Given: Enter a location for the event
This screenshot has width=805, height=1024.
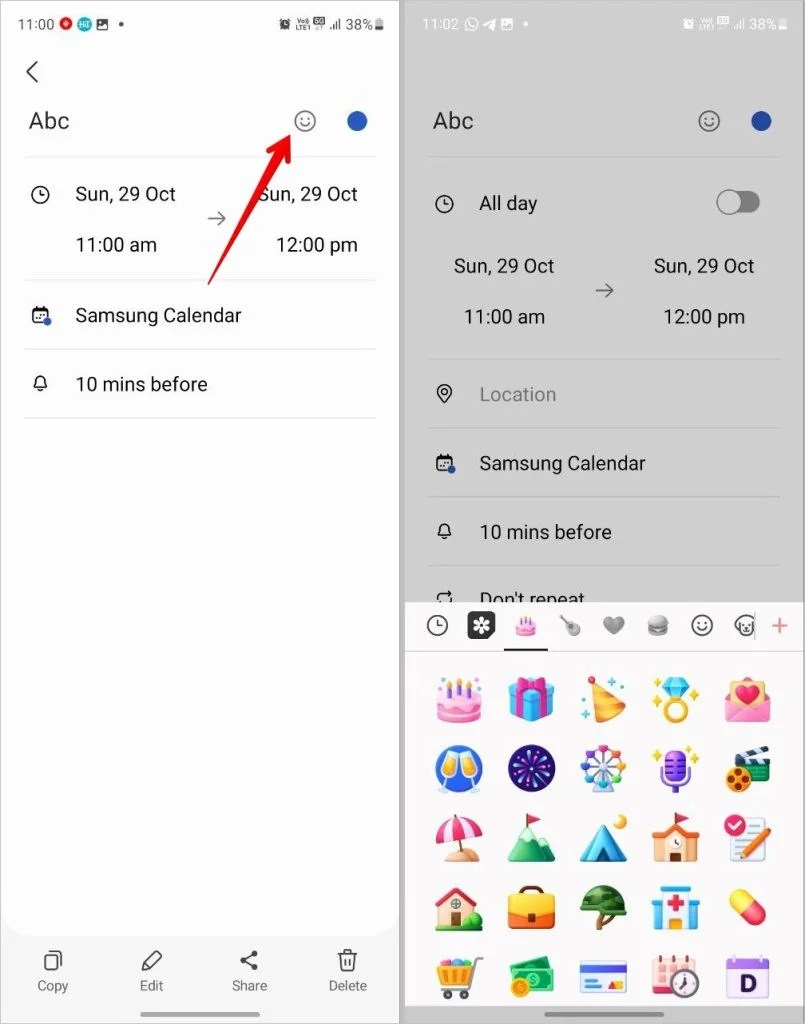Looking at the screenshot, I should point(604,394).
